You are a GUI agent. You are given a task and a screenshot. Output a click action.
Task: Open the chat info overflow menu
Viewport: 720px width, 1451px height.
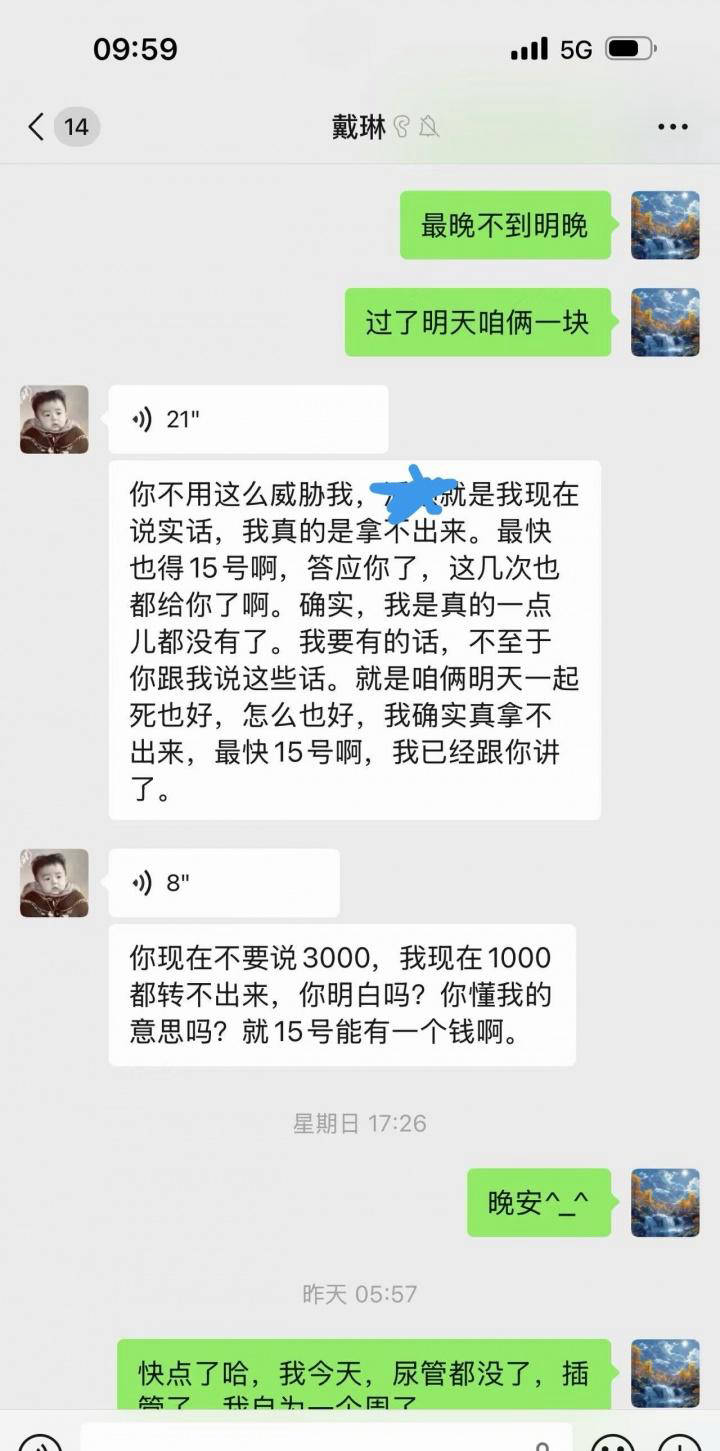click(672, 127)
